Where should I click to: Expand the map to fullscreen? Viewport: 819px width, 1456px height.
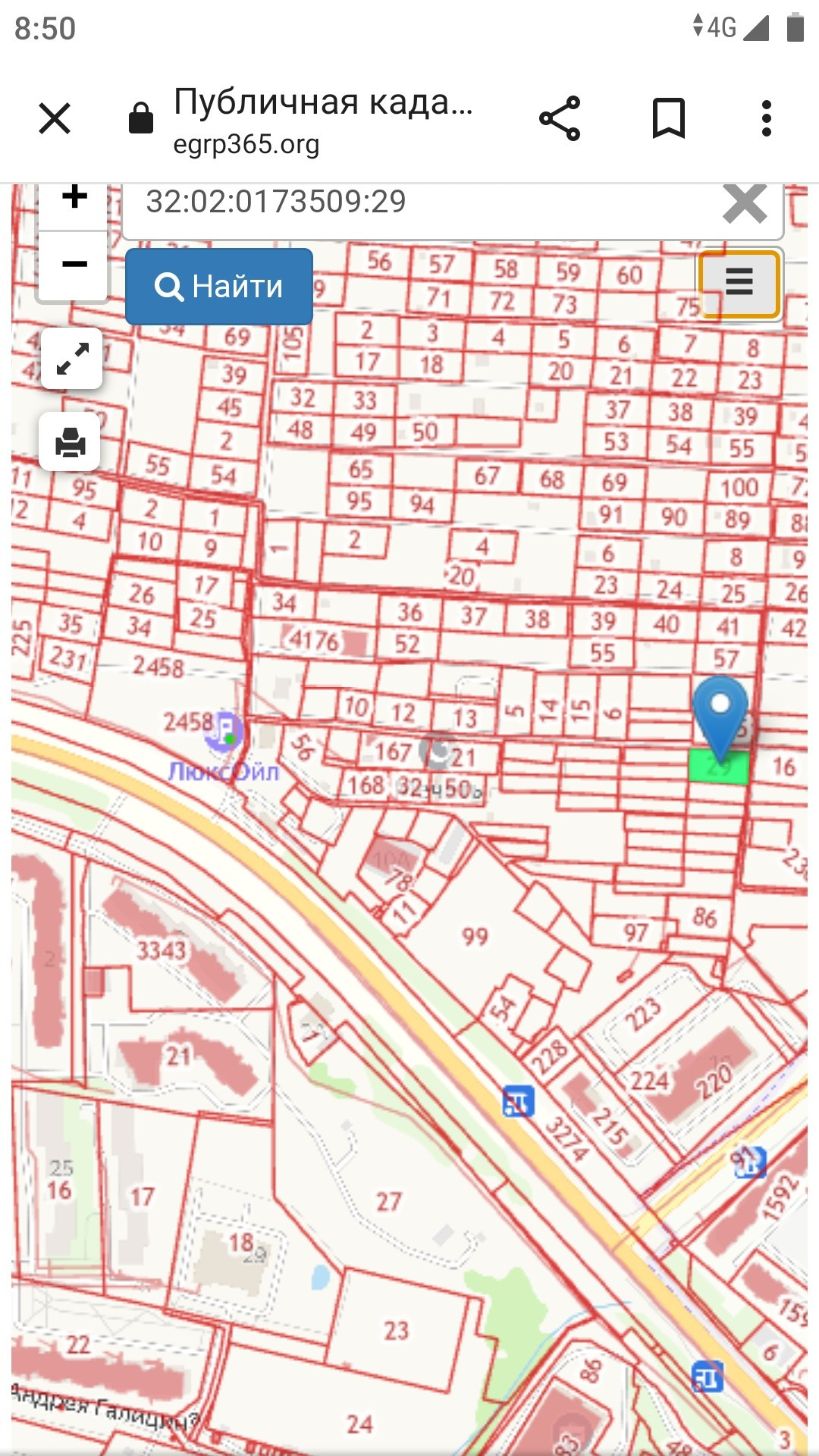(72, 359)
